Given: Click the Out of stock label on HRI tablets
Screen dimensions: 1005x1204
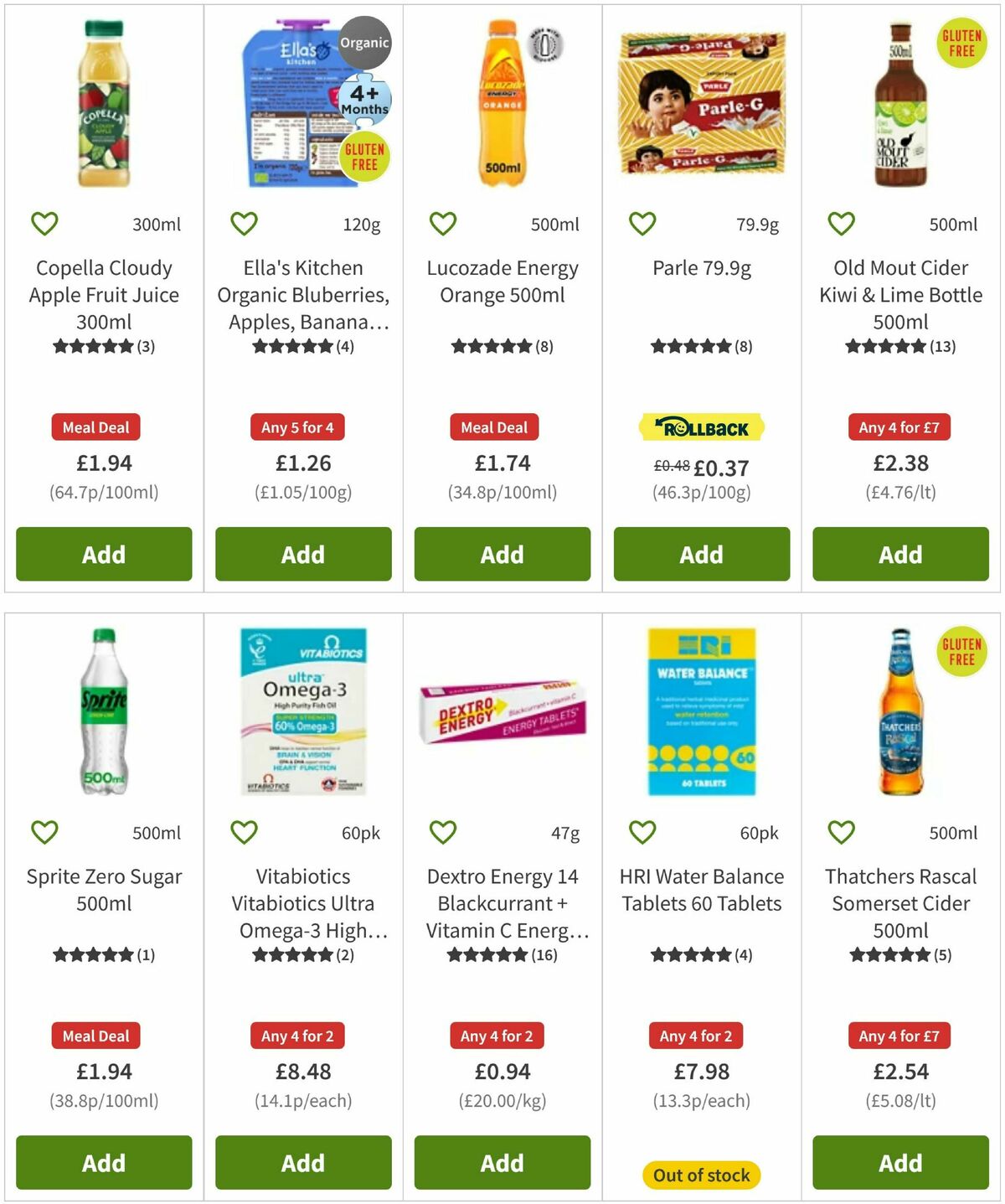Looking at the screenshot, I should (x=701, y=1175).
